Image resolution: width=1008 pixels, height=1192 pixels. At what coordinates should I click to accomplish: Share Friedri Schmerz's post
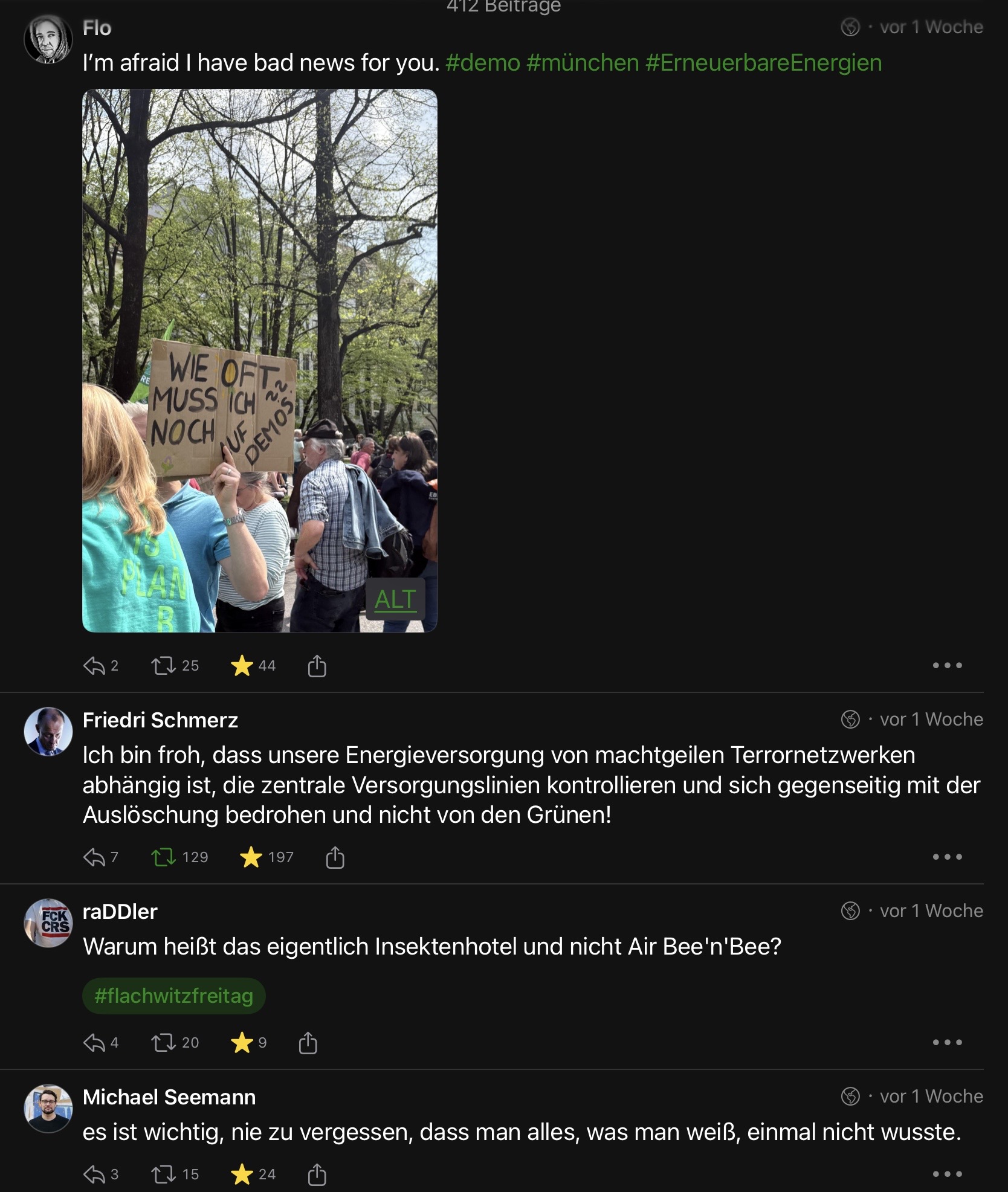tap(335, 857)
